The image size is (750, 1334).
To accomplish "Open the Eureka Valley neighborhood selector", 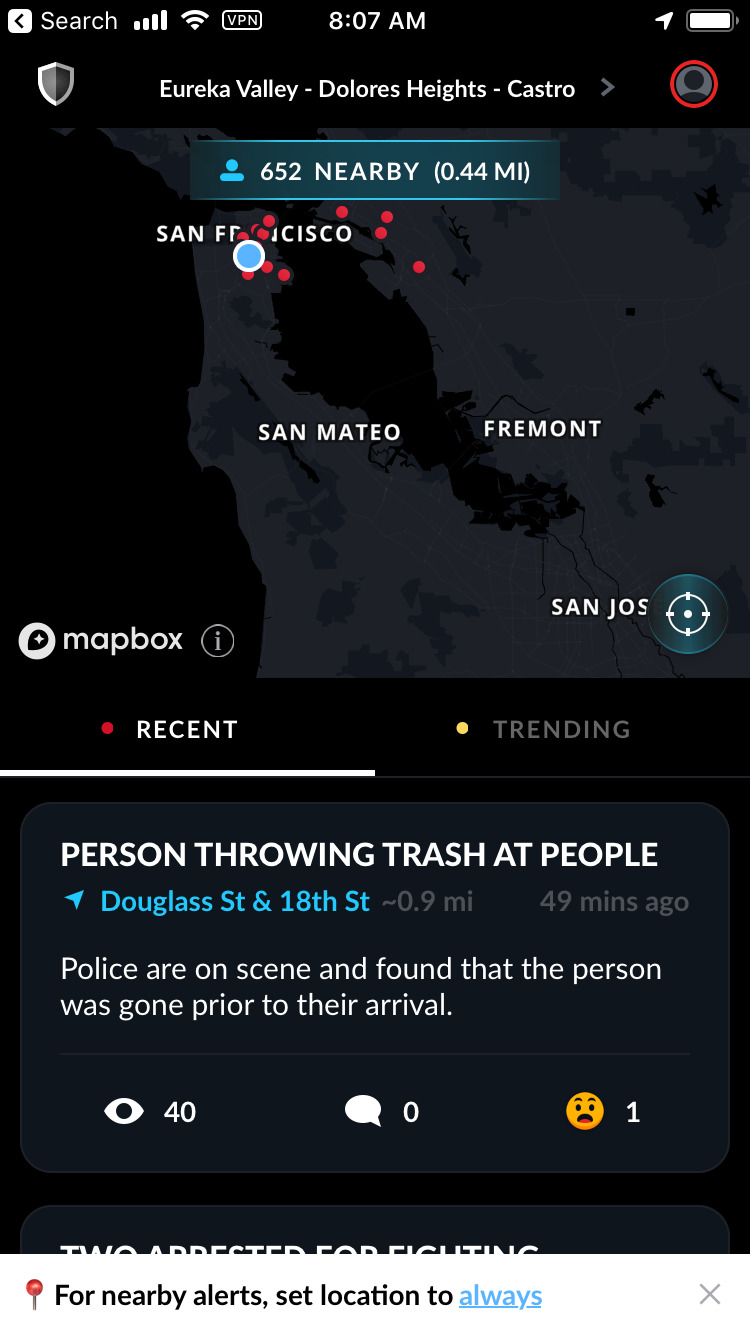I will click(x=385, y=88).
